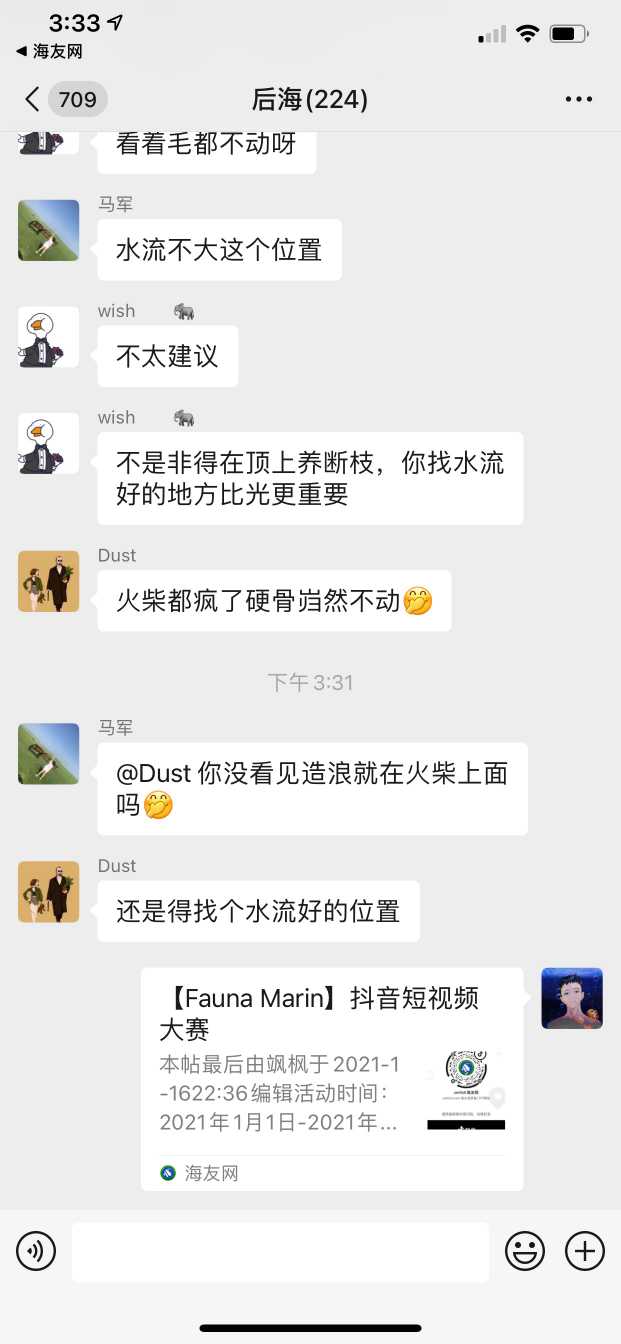Return to the 海友网 app
621x1344 pixels.
pos(49,52)
